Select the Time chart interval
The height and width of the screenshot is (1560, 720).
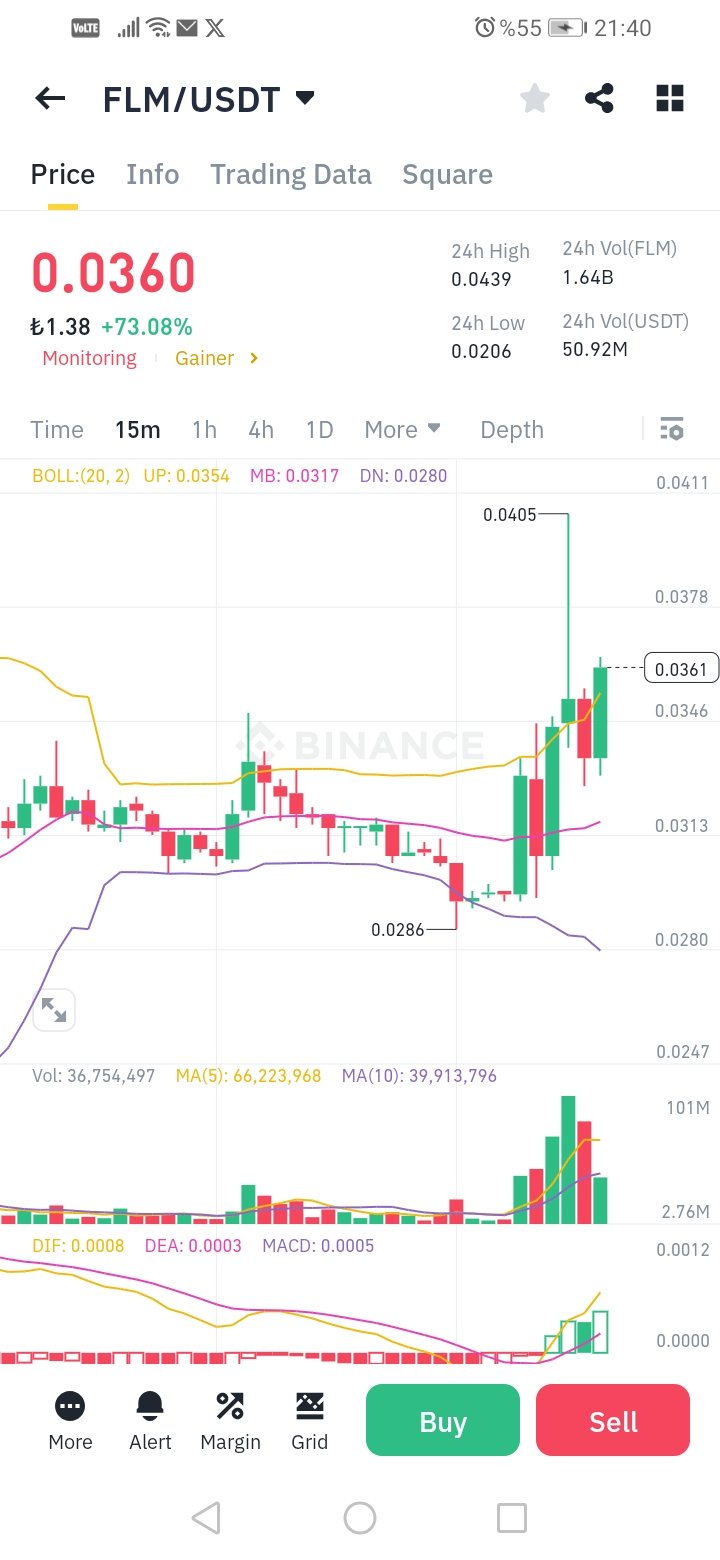pyautogui.click(x=57, y=430)
